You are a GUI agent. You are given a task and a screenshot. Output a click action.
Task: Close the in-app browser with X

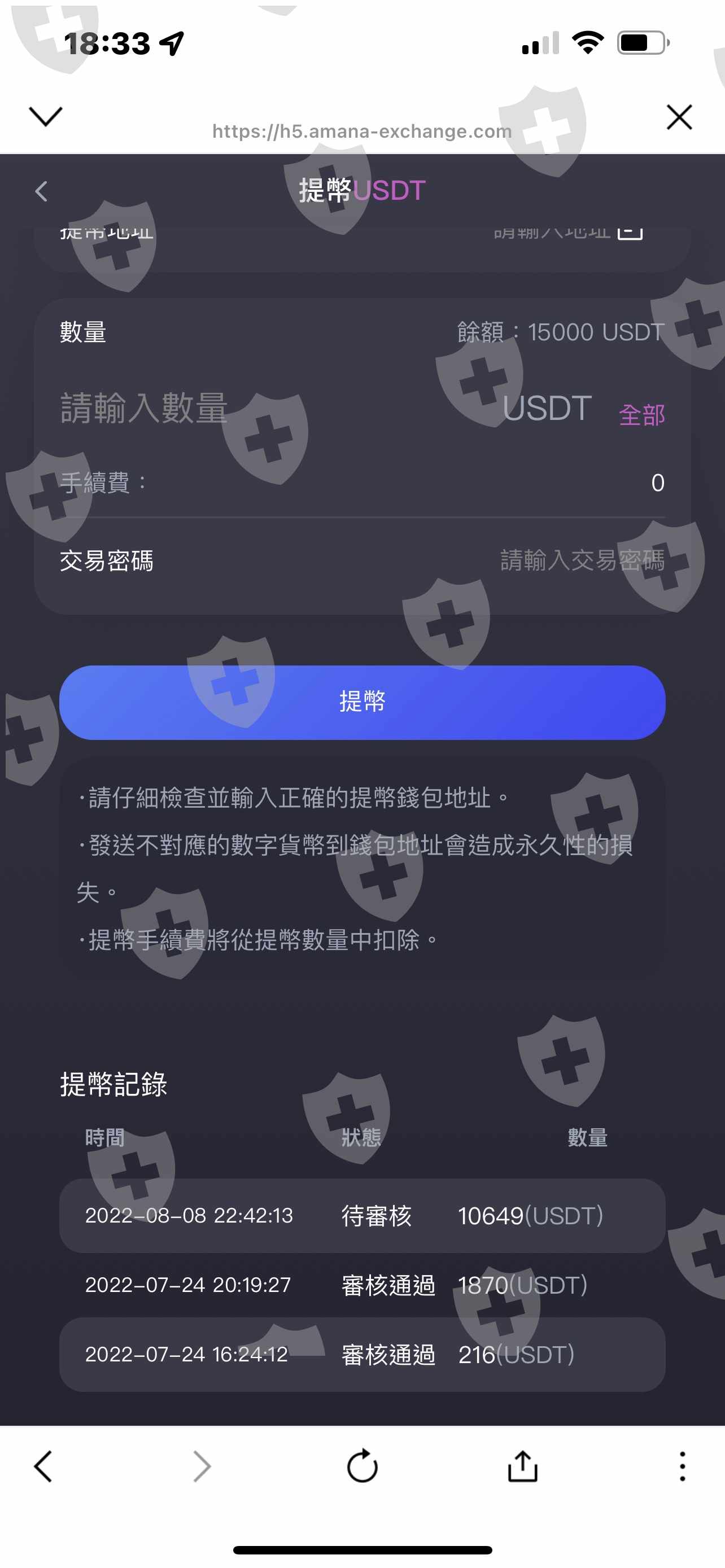679,117
